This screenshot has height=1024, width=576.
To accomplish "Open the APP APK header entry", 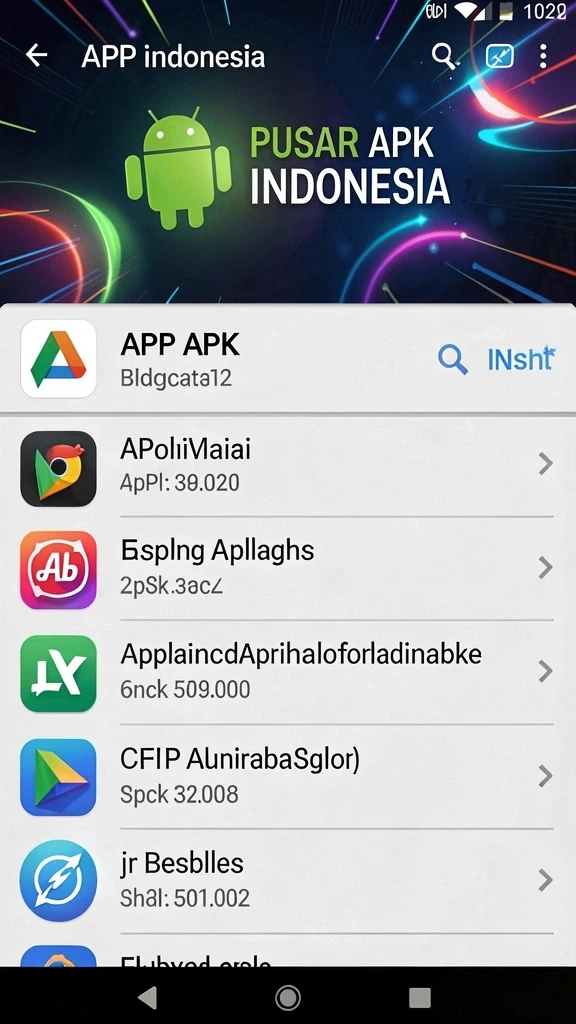I will (x=288, y=359).
